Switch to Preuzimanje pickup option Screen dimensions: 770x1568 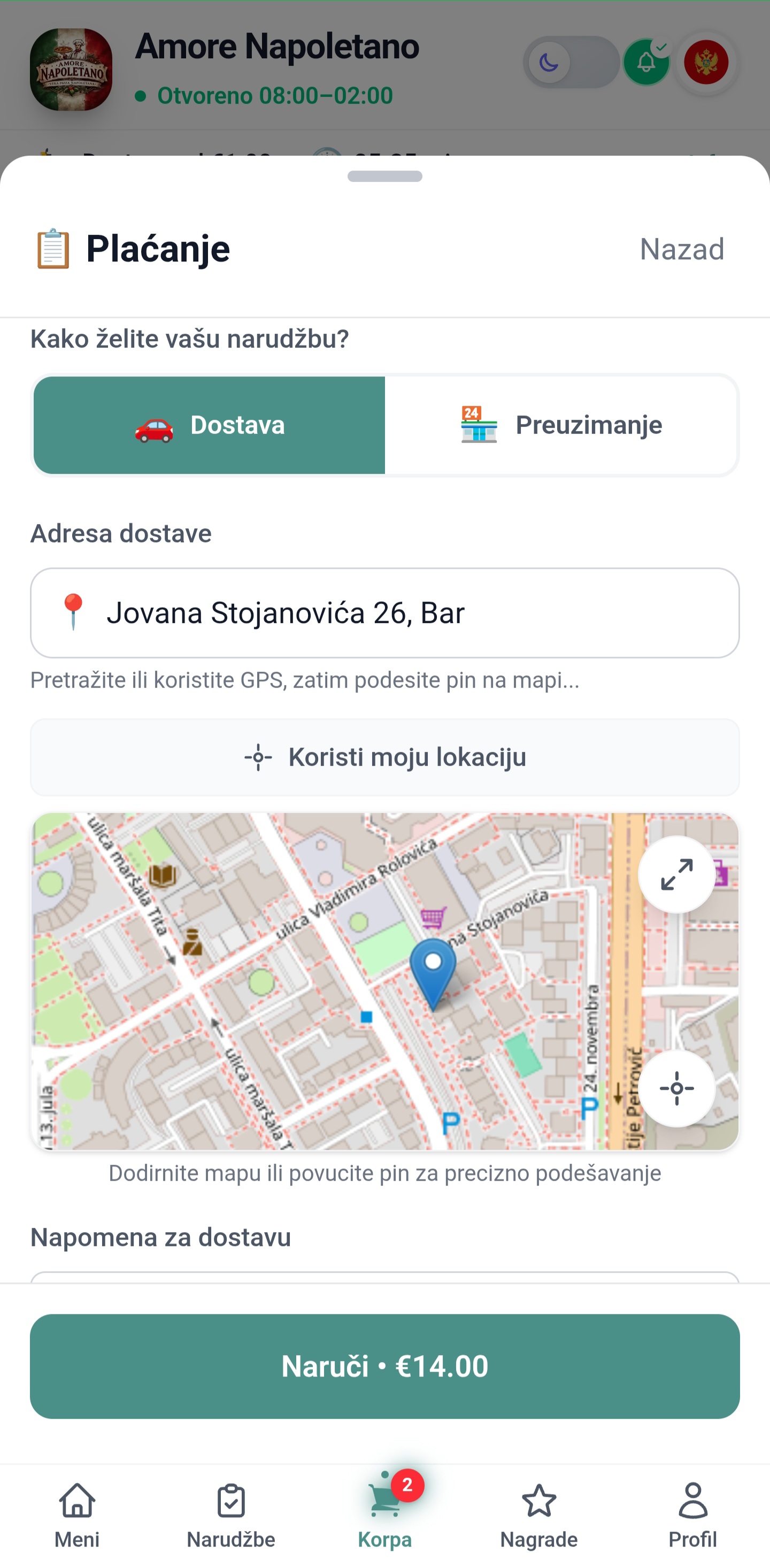(561, 425)
